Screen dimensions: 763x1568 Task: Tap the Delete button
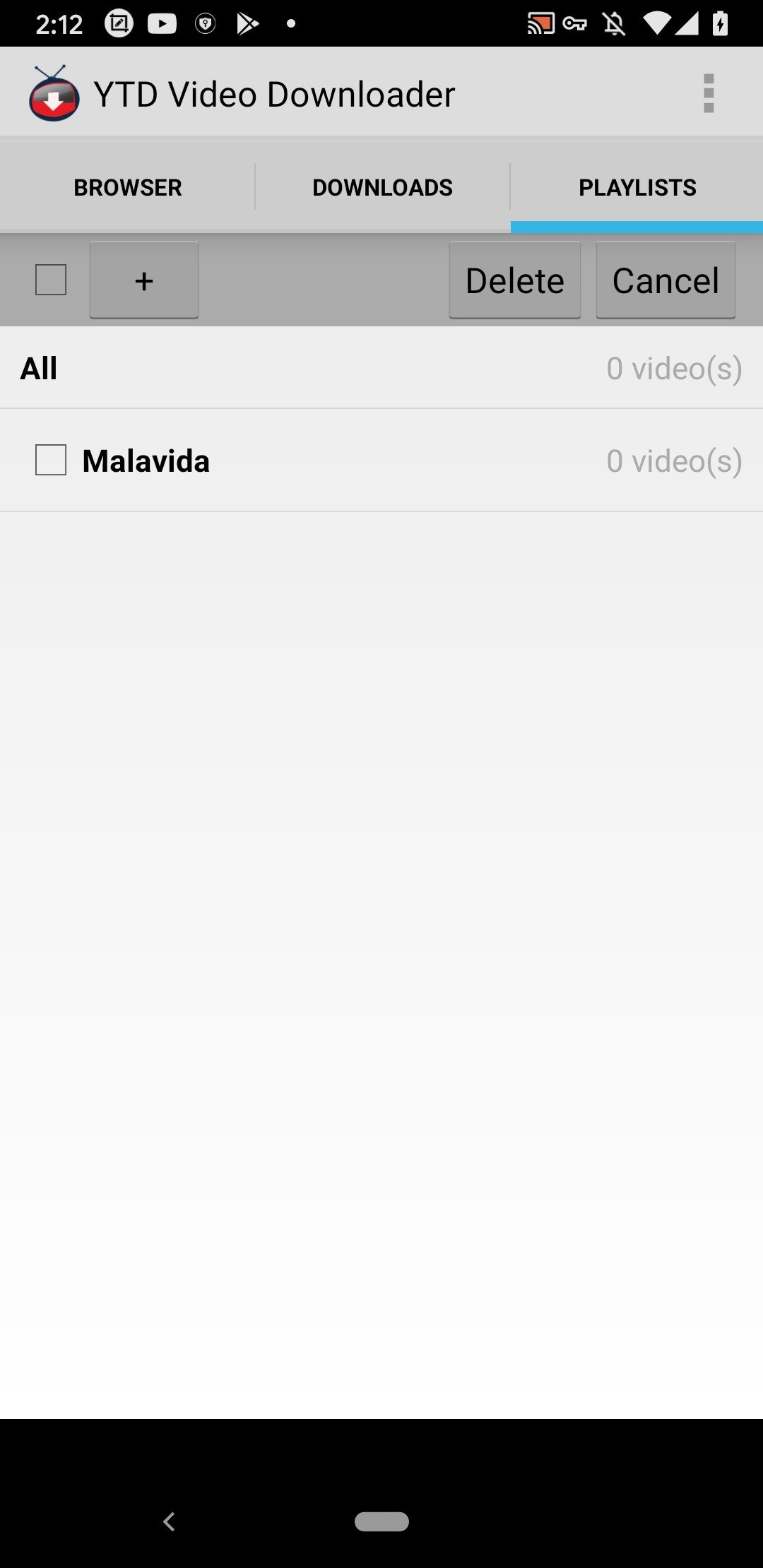coord(515,280)
